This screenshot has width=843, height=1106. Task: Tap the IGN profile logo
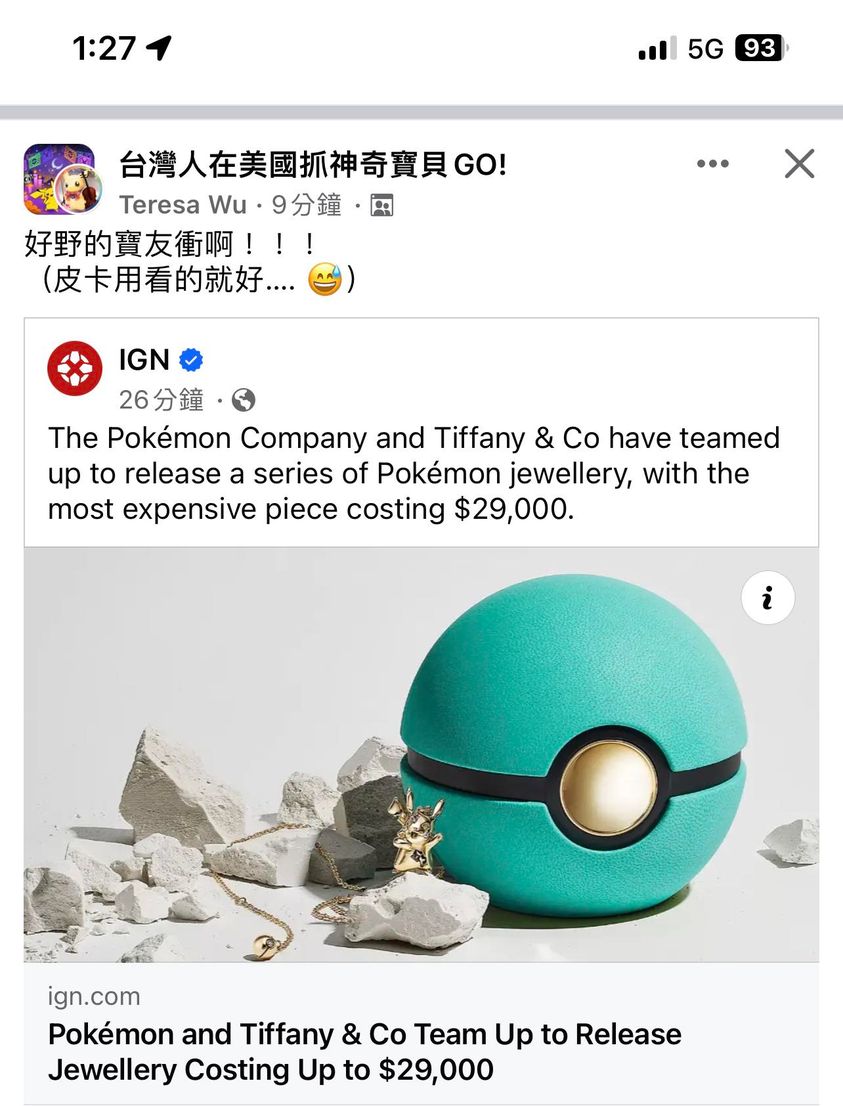(75, 370)
